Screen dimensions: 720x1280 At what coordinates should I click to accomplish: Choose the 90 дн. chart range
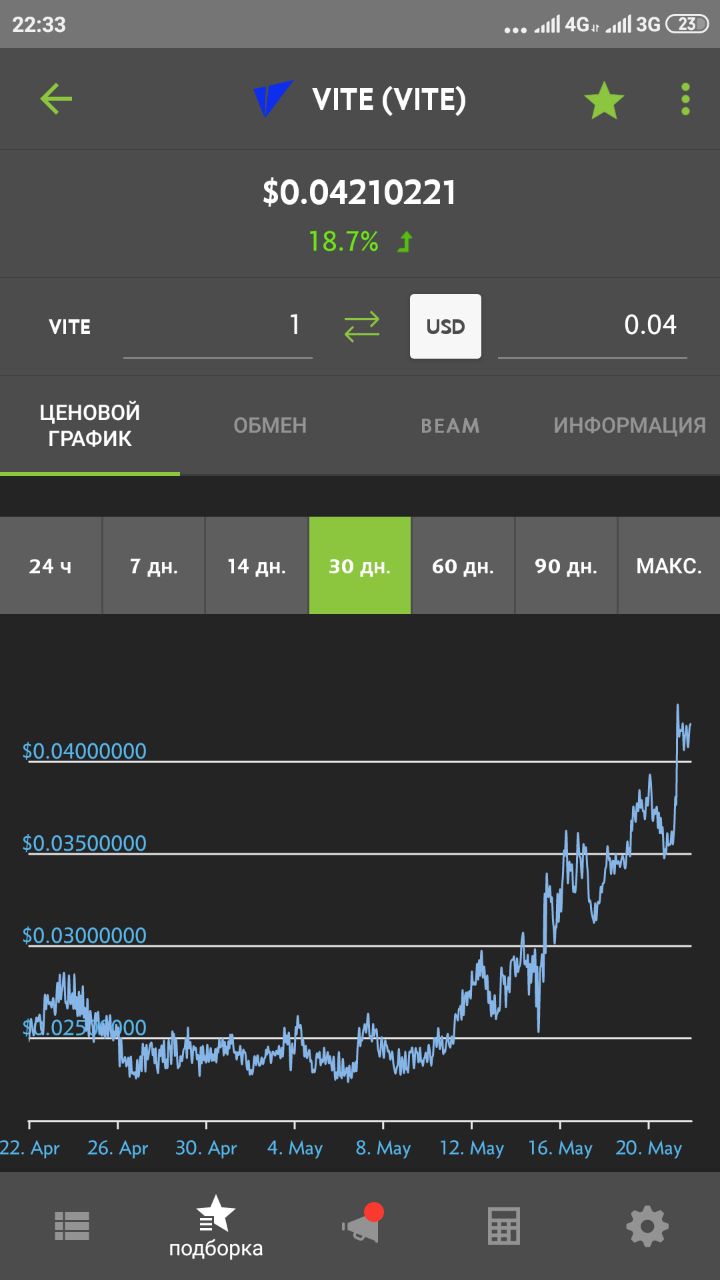[x=566, y=565]
